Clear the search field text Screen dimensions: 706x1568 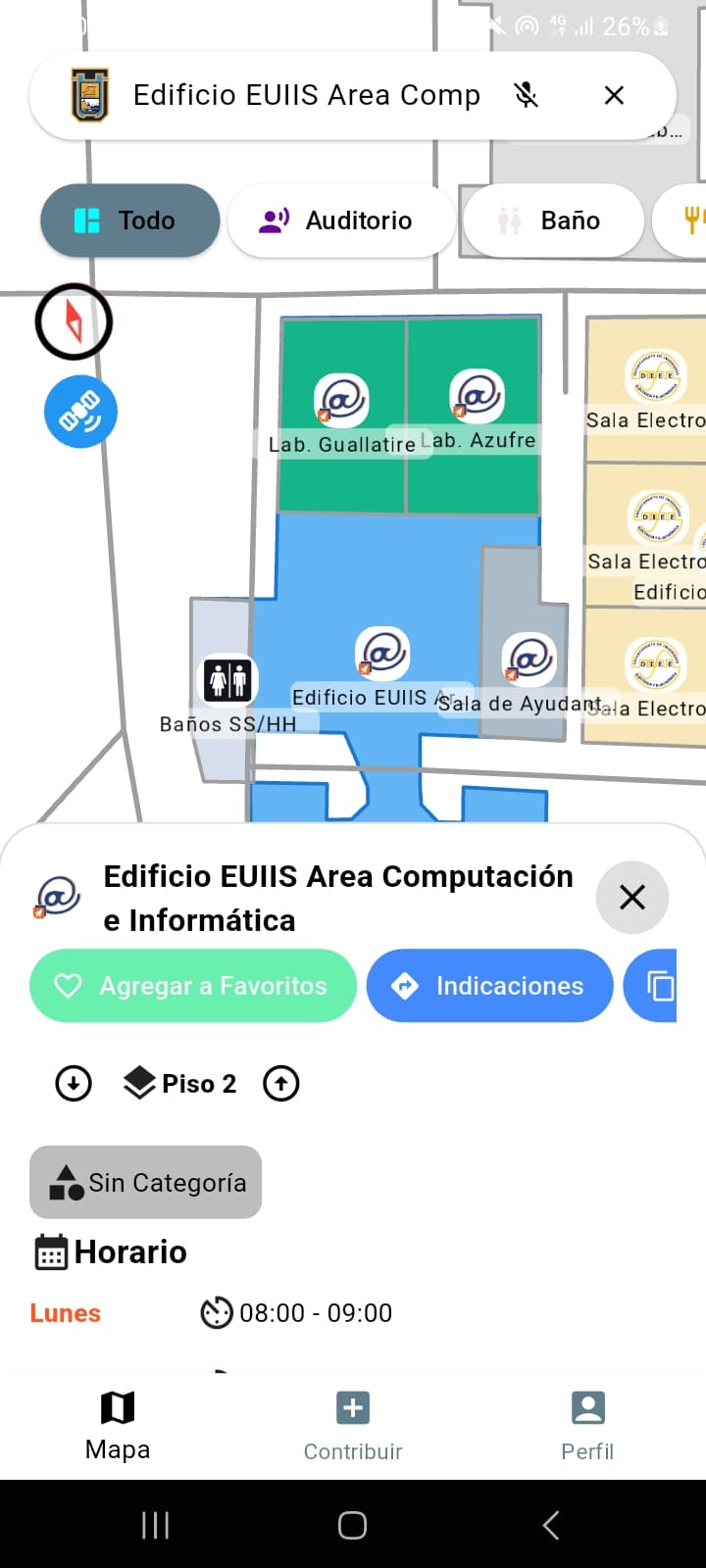point(614,95)
